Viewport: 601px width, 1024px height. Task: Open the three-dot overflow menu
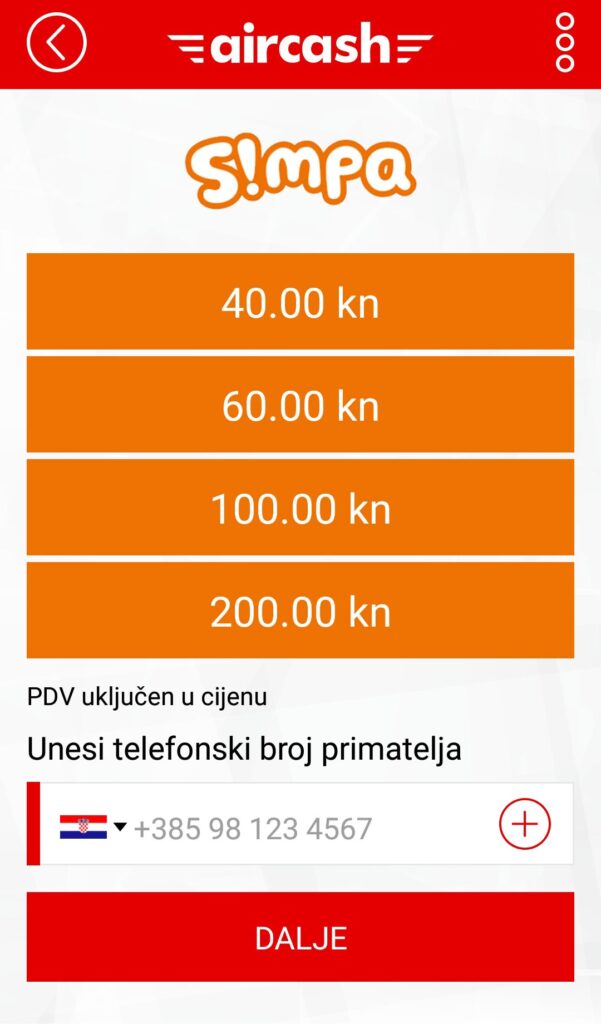(564, 43)
